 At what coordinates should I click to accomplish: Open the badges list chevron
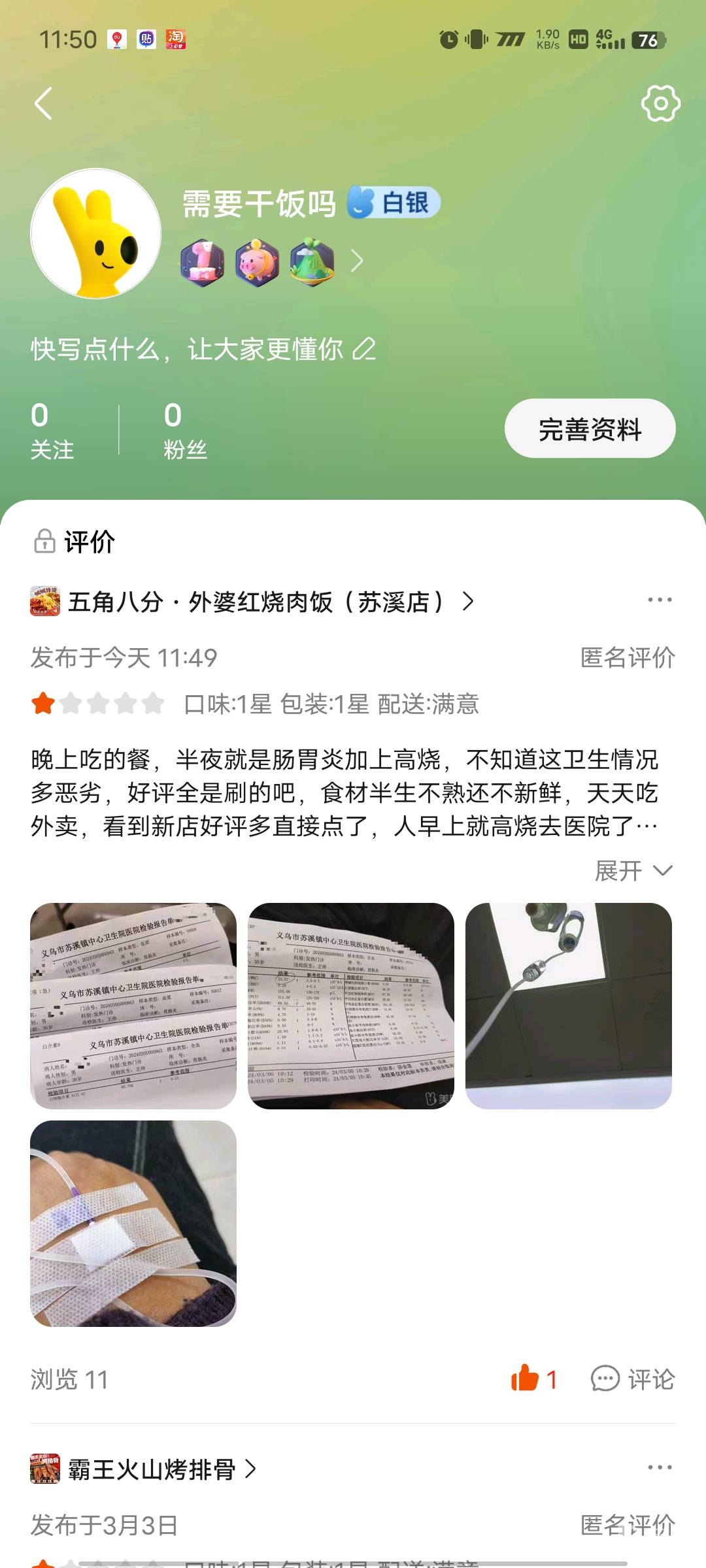[x=357, y=261]
